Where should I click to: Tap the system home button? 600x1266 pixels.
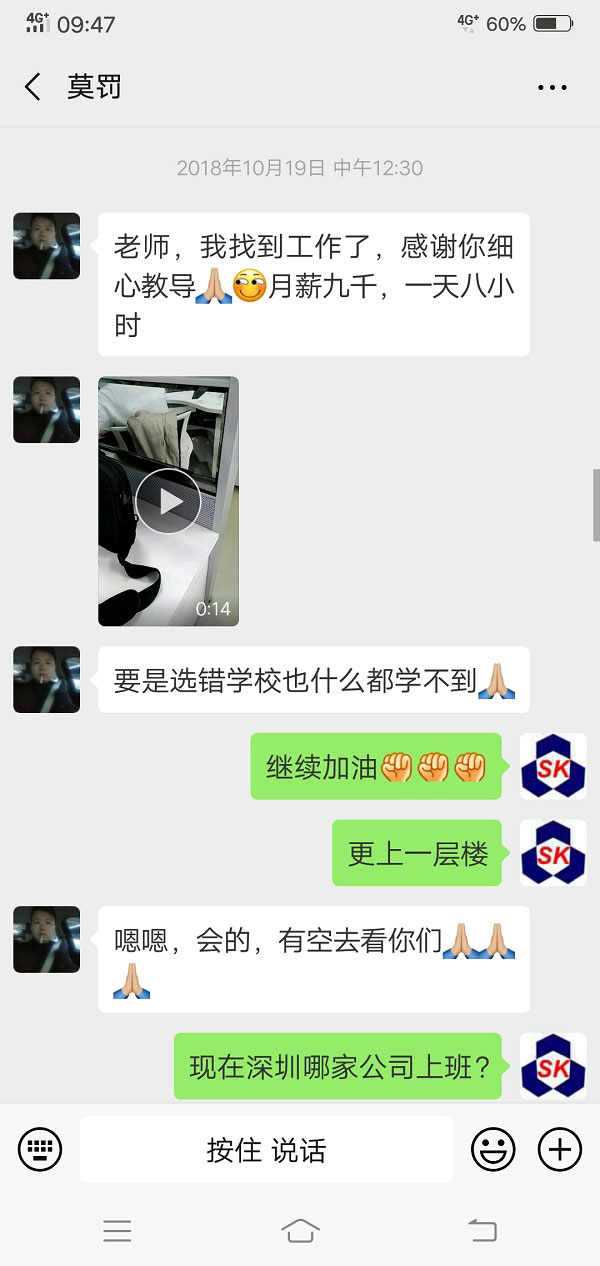coord(300,1230)
